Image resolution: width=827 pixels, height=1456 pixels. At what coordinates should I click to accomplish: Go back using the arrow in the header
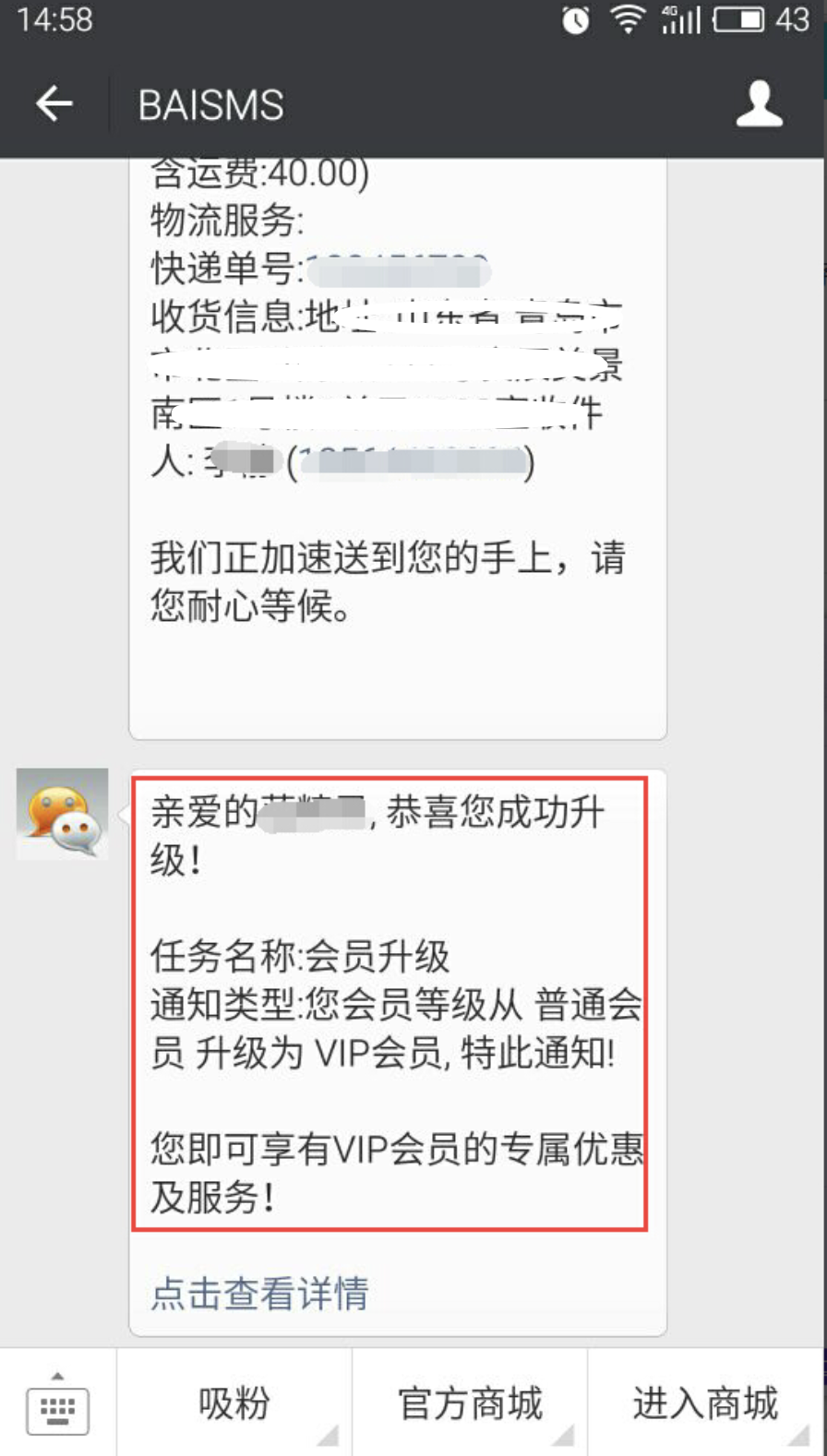point(54,103)
